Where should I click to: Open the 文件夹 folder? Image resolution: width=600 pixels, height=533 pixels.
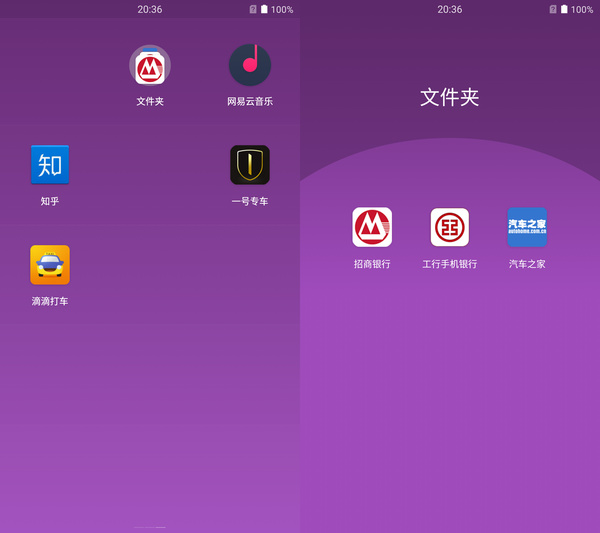click(x=150, y=67)
